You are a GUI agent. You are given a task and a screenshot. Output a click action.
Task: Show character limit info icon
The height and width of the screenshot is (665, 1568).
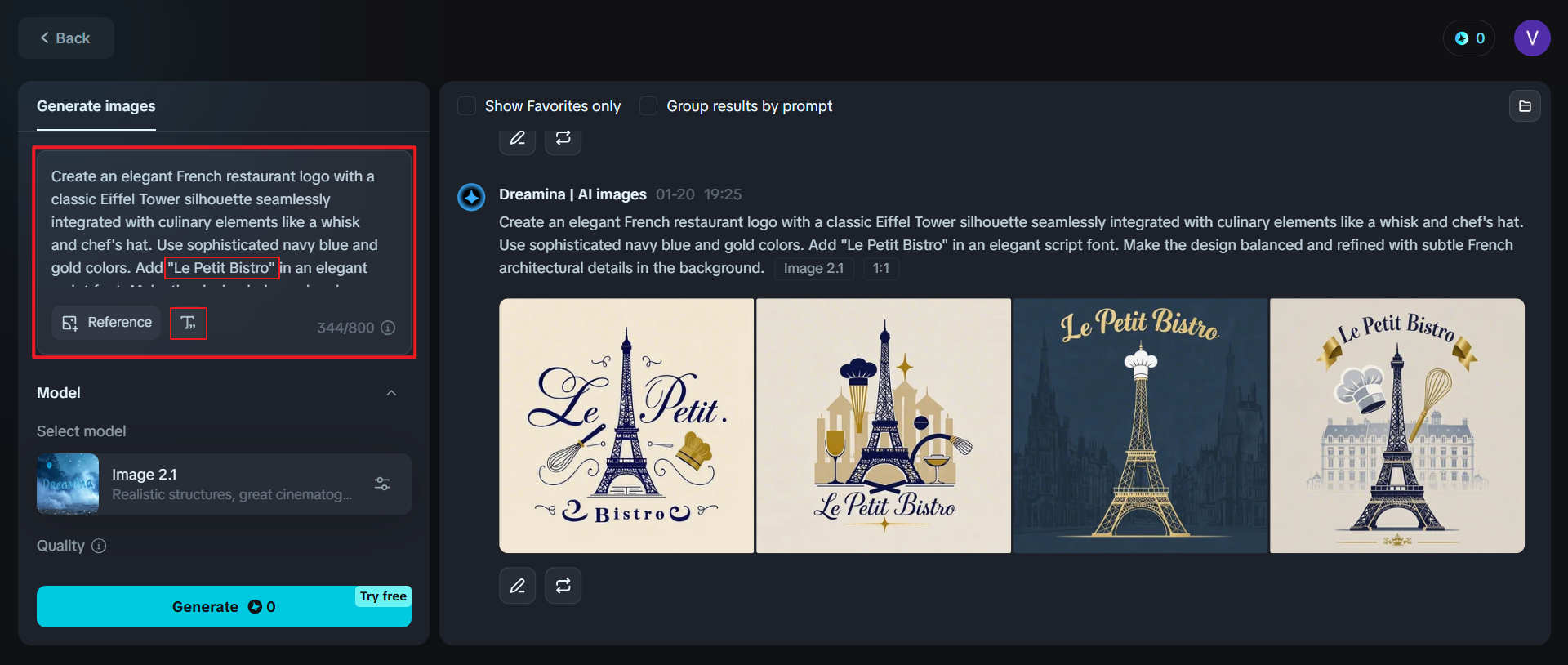[389, 328]
